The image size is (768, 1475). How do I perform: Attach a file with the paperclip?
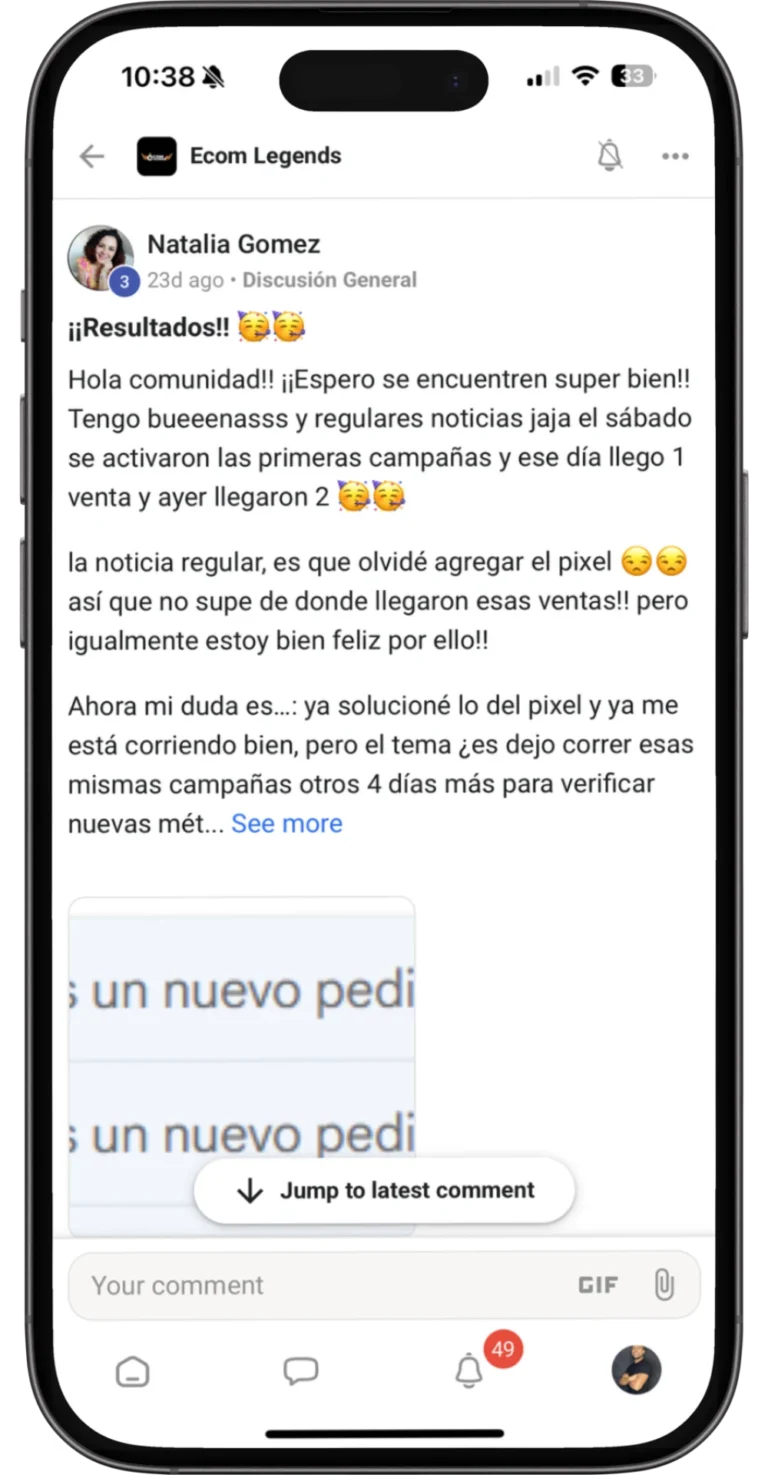(664, 1285)
